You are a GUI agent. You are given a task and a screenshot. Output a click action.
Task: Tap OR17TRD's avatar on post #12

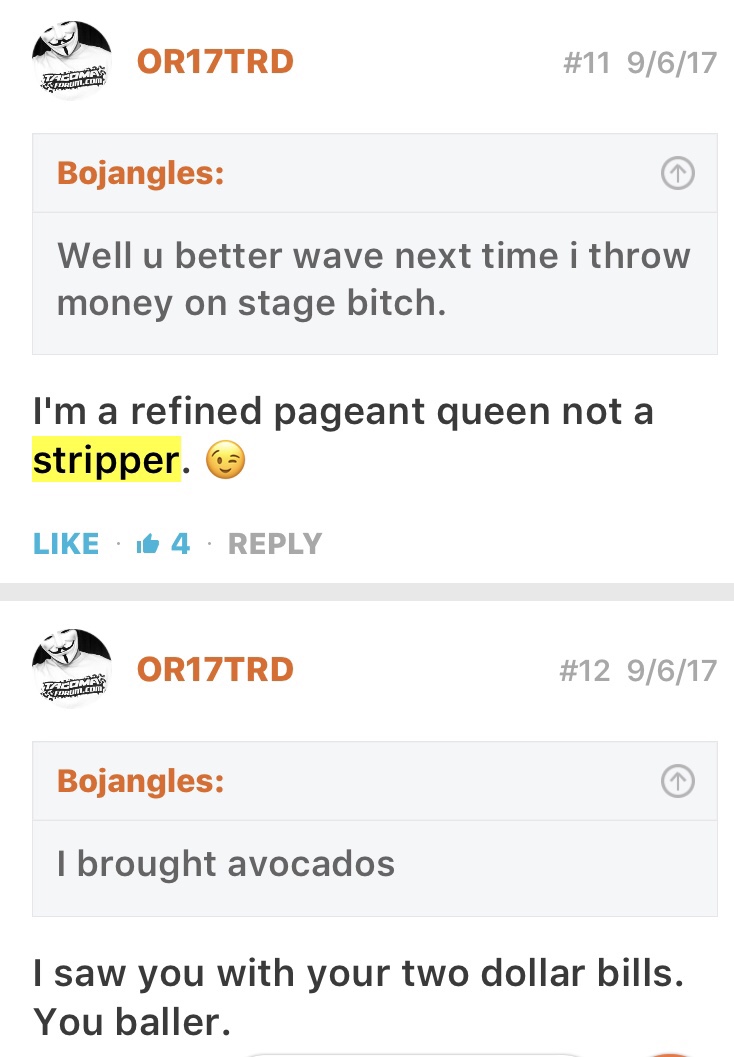72,669
